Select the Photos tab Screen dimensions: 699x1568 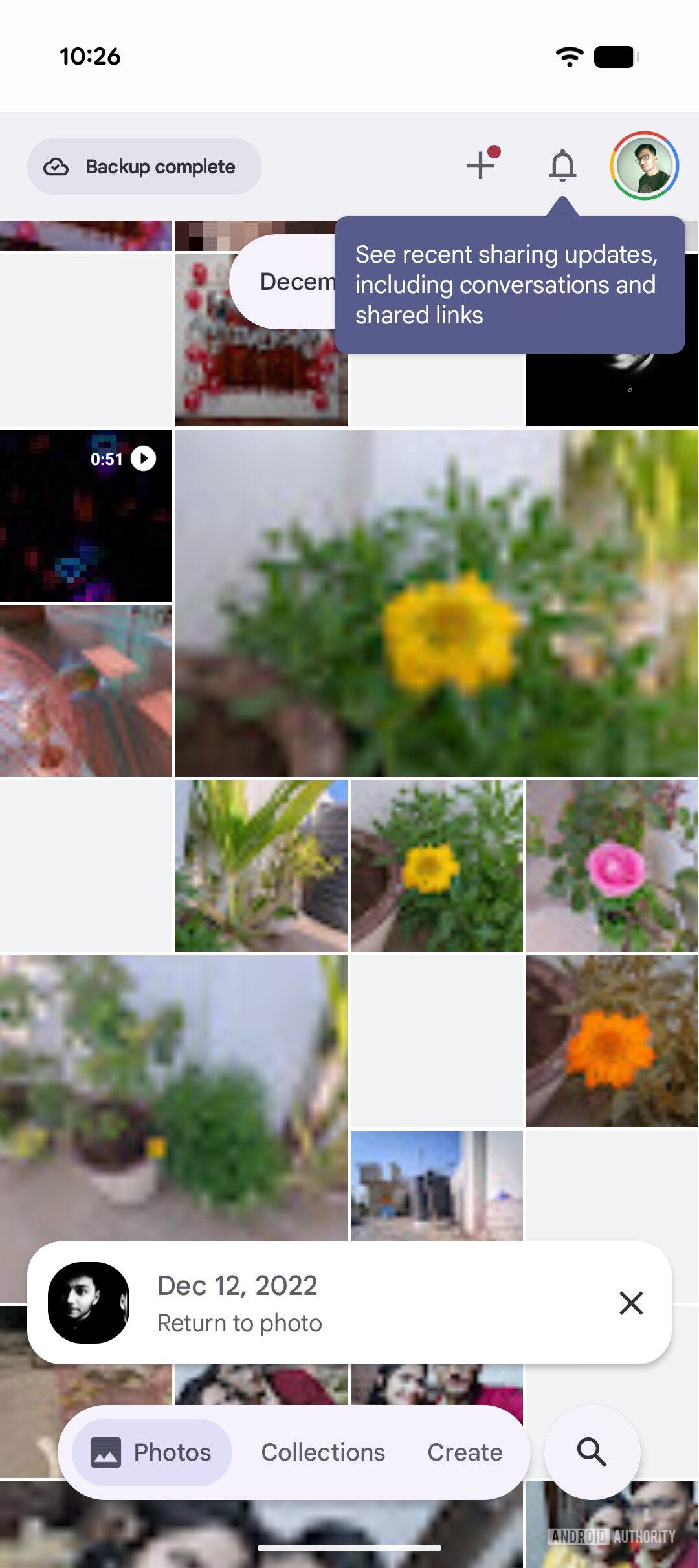coord(152,1452)
